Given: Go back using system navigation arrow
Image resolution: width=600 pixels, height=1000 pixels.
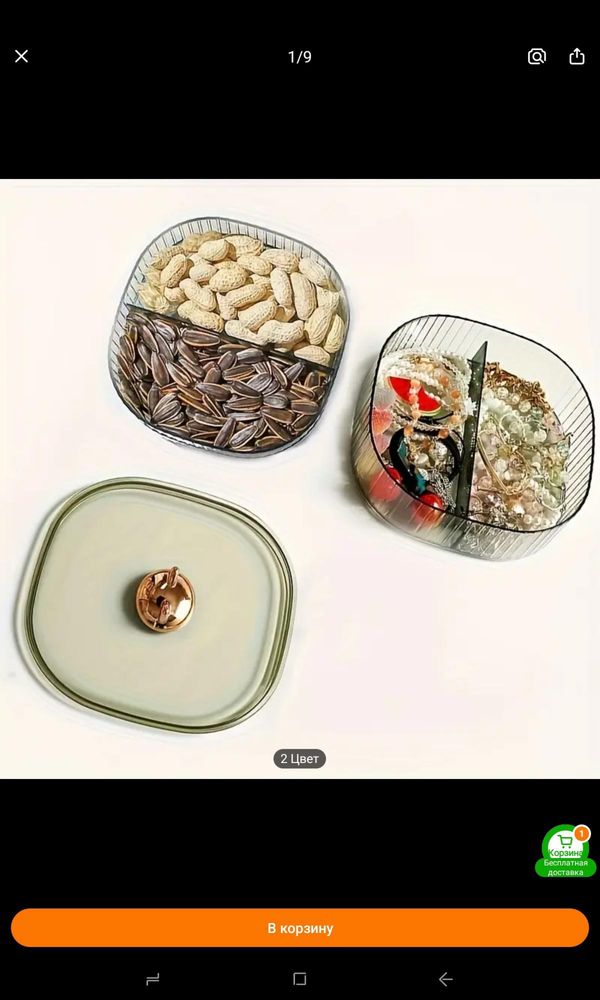Looking at the screenshot, I should (446, 979).
